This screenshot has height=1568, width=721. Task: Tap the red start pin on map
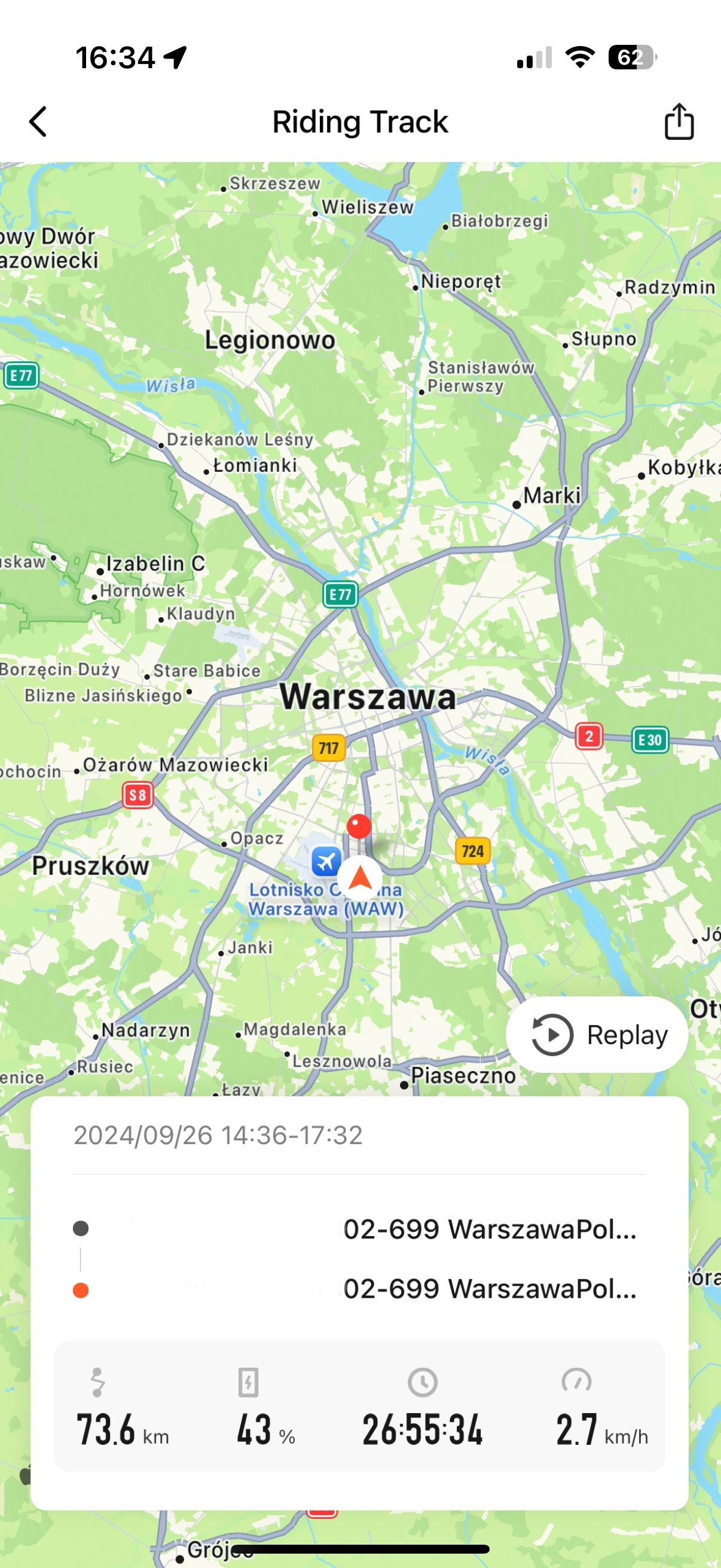(359, 827)
